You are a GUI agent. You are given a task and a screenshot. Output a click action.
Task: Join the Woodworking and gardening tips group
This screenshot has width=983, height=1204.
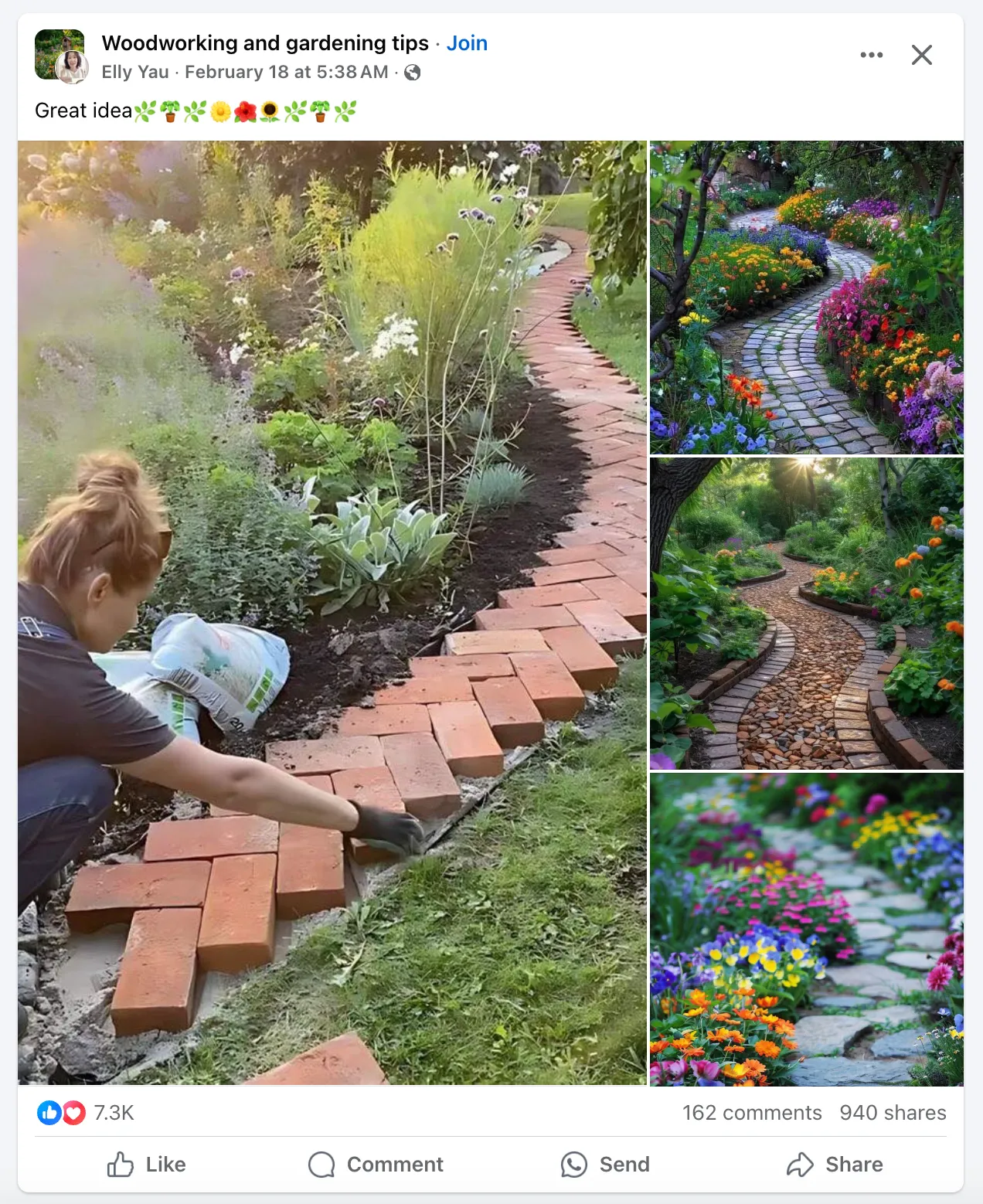point(467,43)
